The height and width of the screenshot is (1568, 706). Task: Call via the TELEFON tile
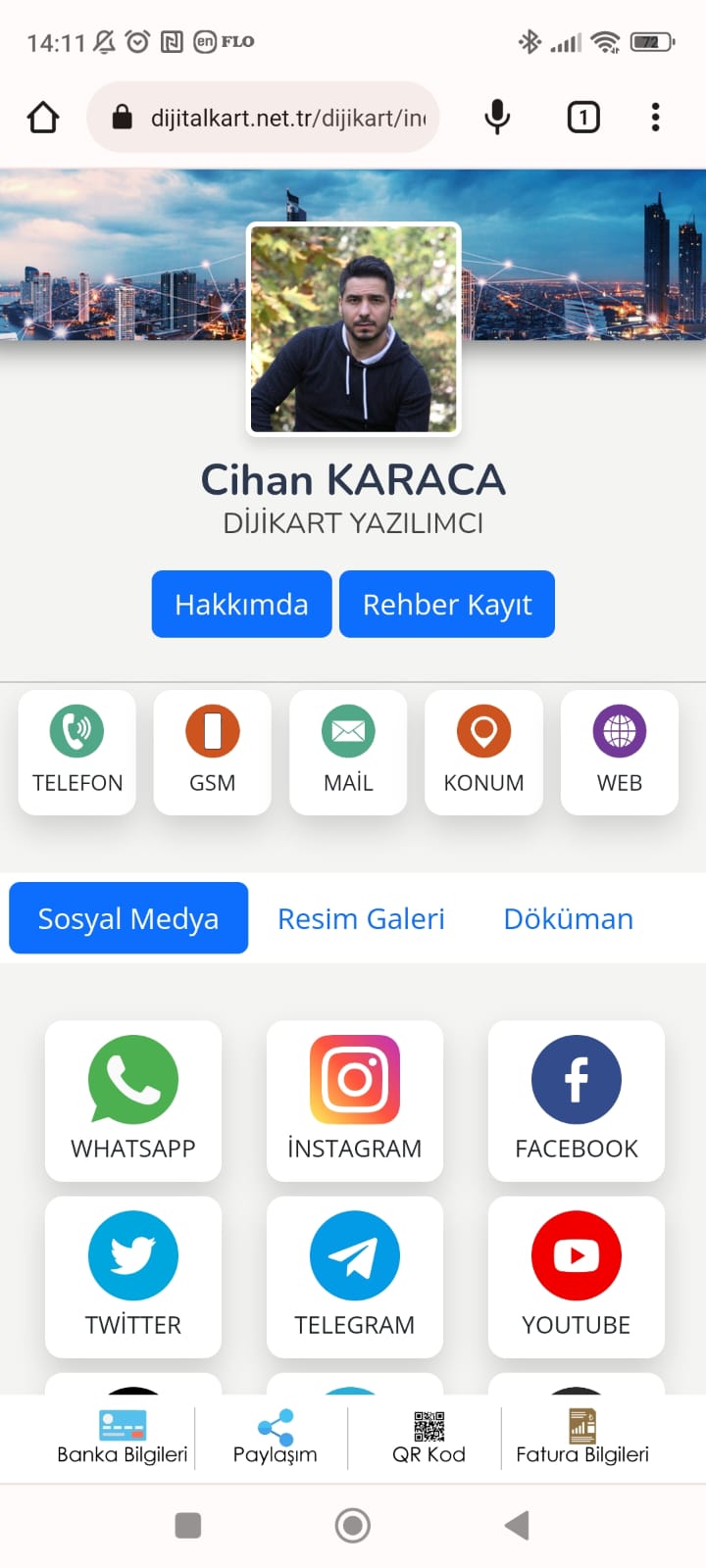tap(77, 752)
